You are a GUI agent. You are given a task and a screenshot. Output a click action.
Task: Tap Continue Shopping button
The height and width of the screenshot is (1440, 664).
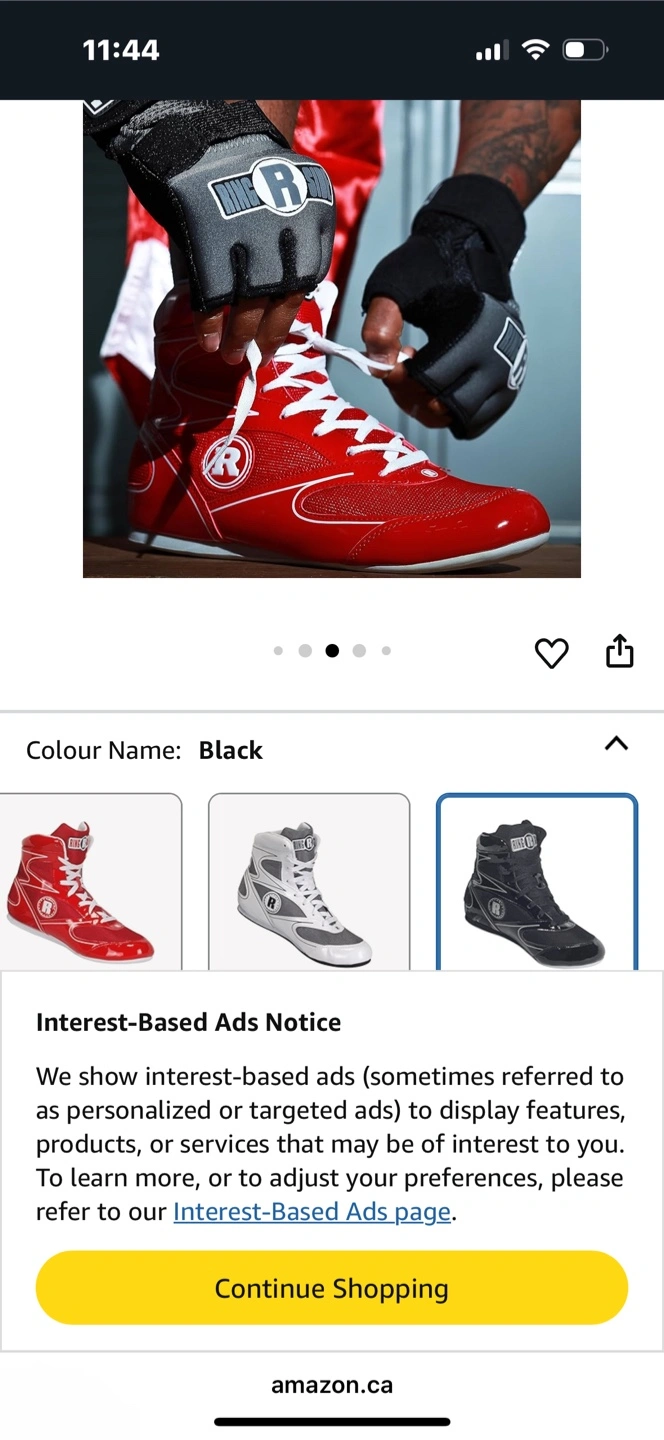332,1288
